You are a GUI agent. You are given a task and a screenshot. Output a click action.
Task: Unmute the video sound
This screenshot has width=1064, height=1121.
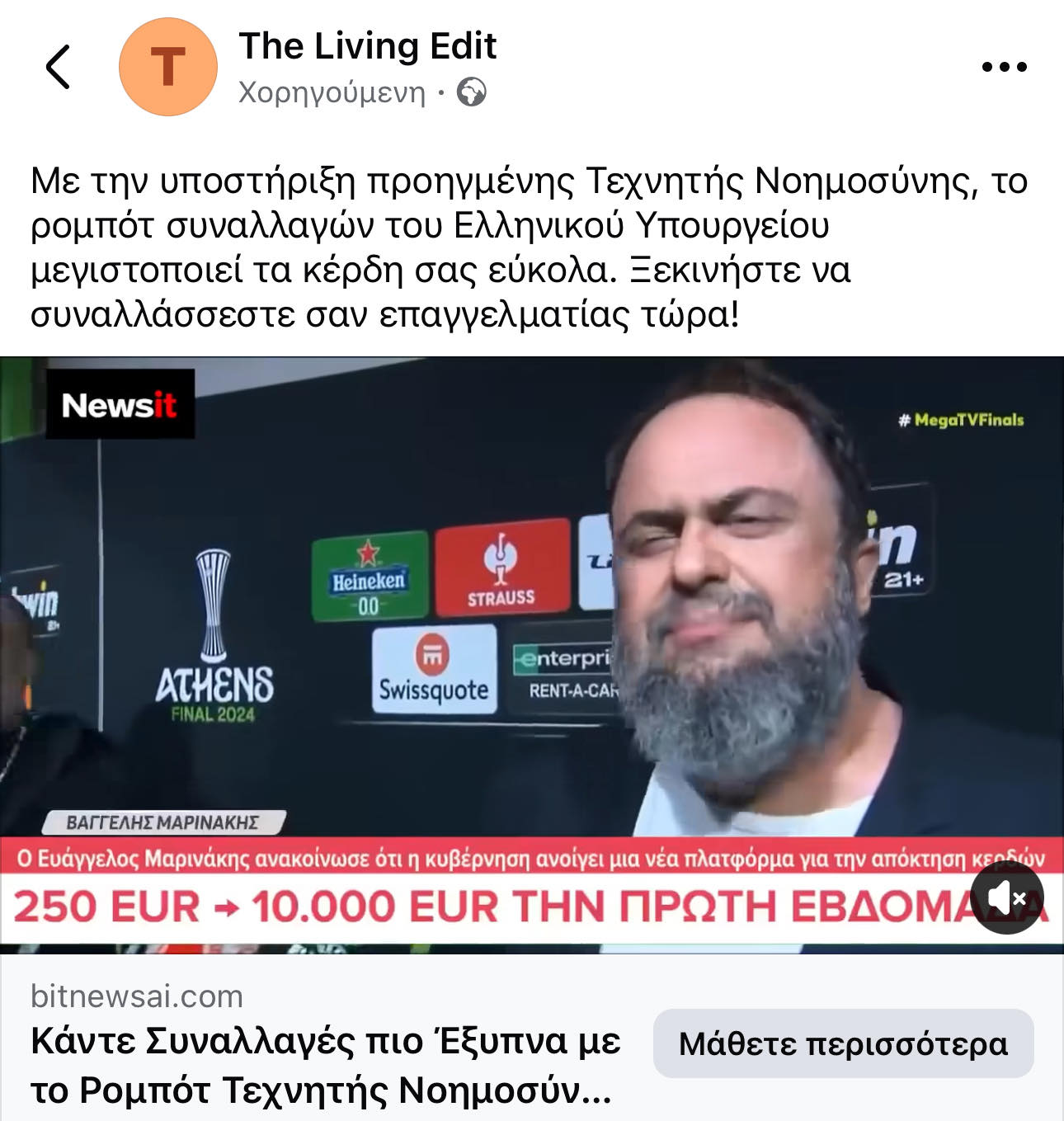tap(1006, 897)
